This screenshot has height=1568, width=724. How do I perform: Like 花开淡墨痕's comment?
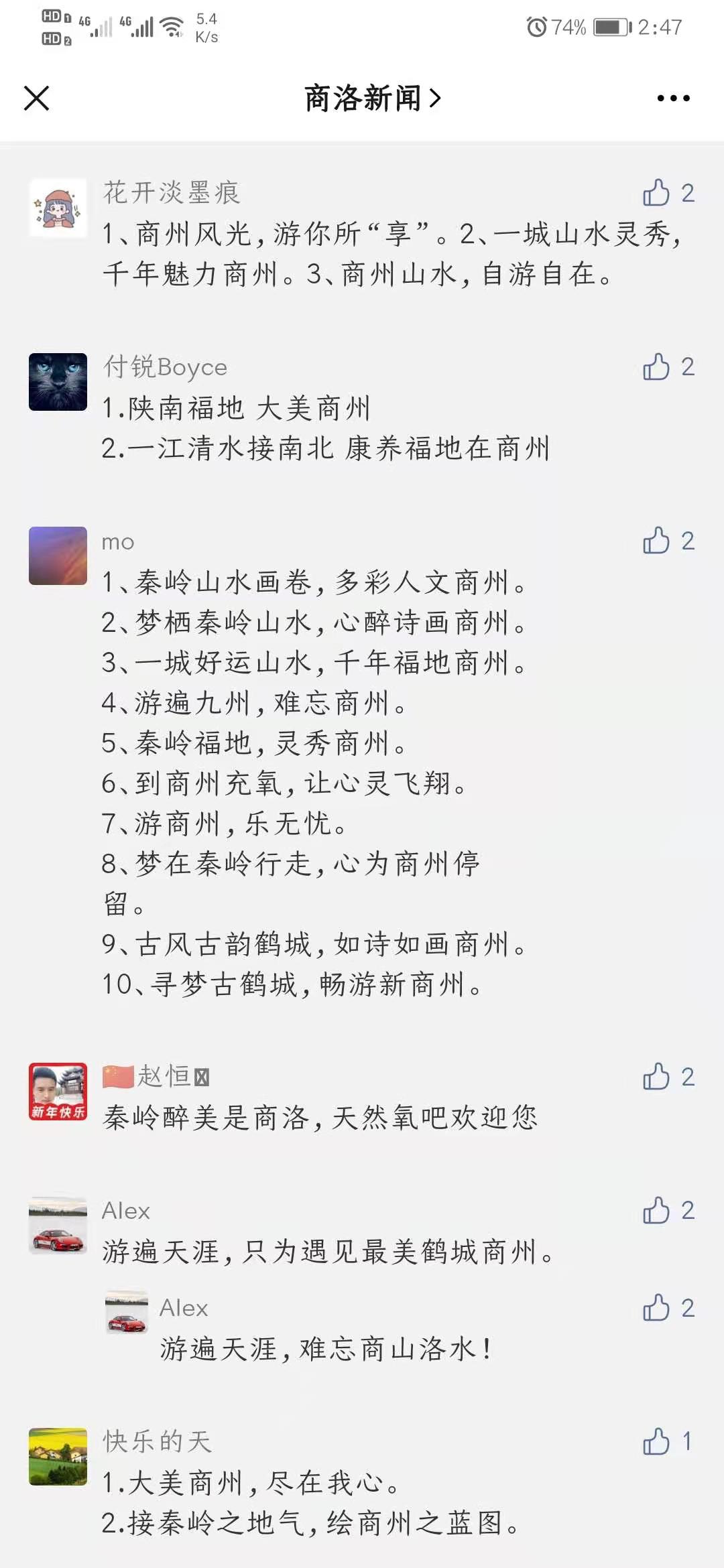[657, 193]
